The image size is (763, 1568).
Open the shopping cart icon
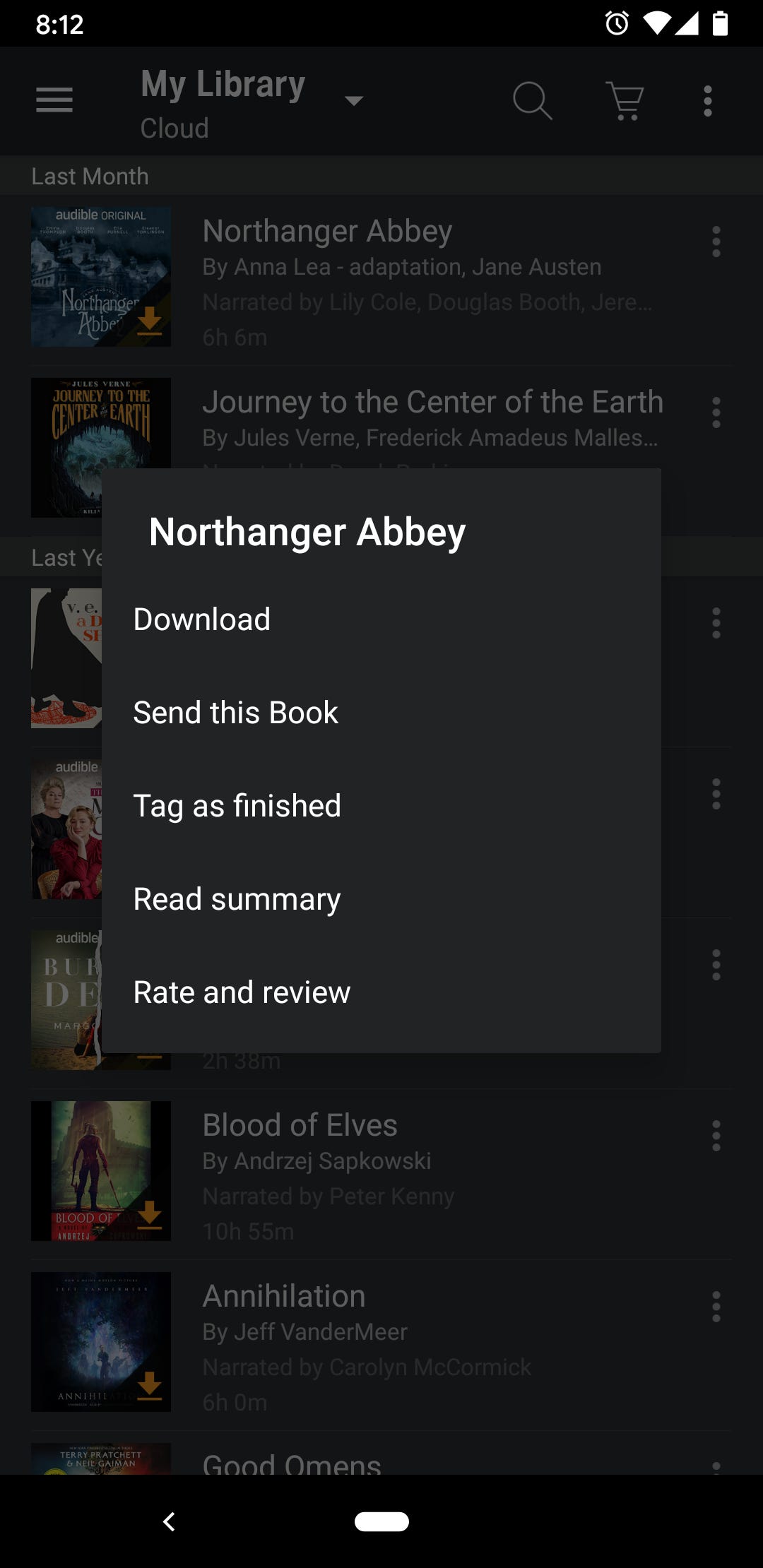click(x=625, y=100)
